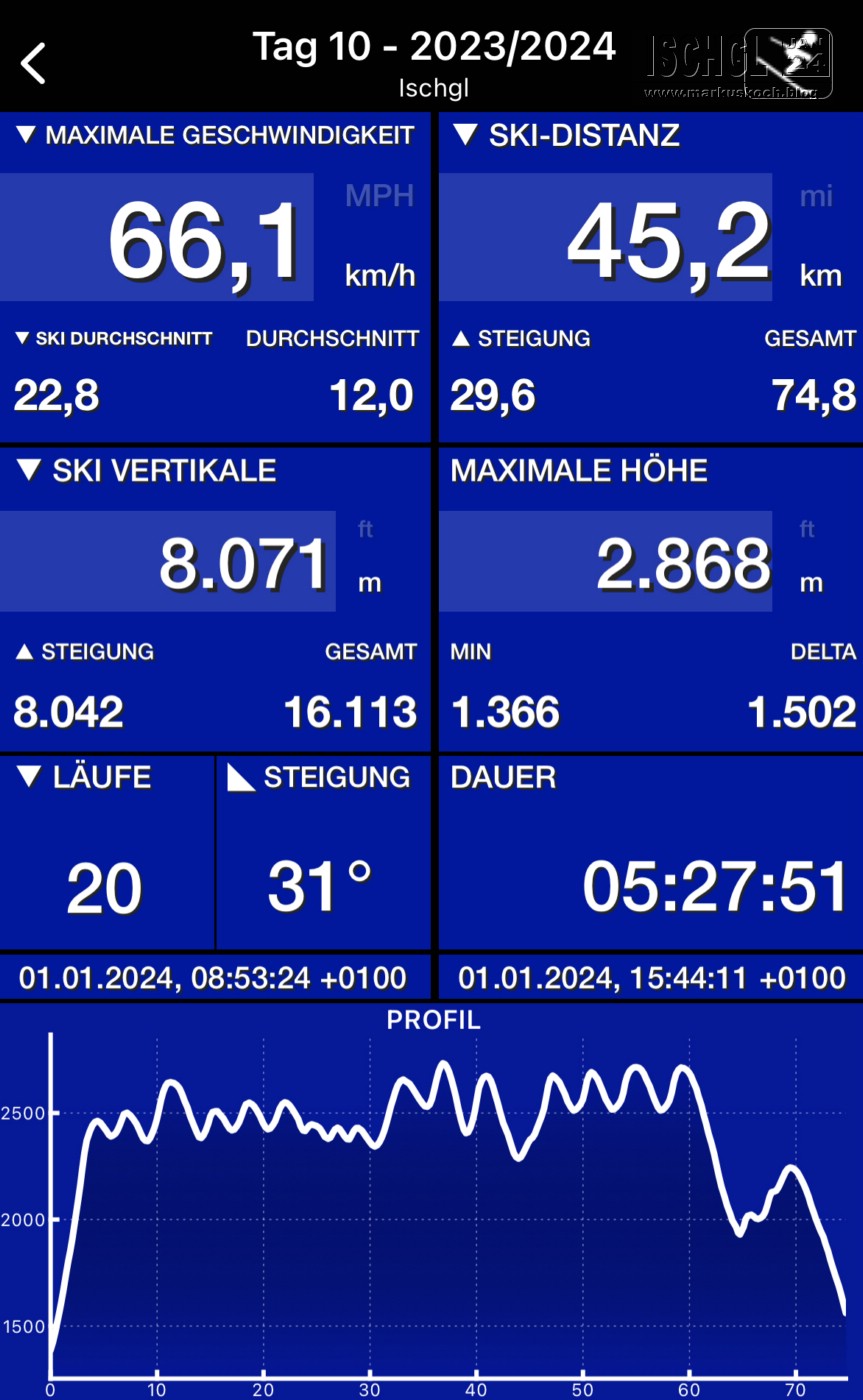Go back using the top-left arrow
The image size is (863, 1400).
[34, 63]
